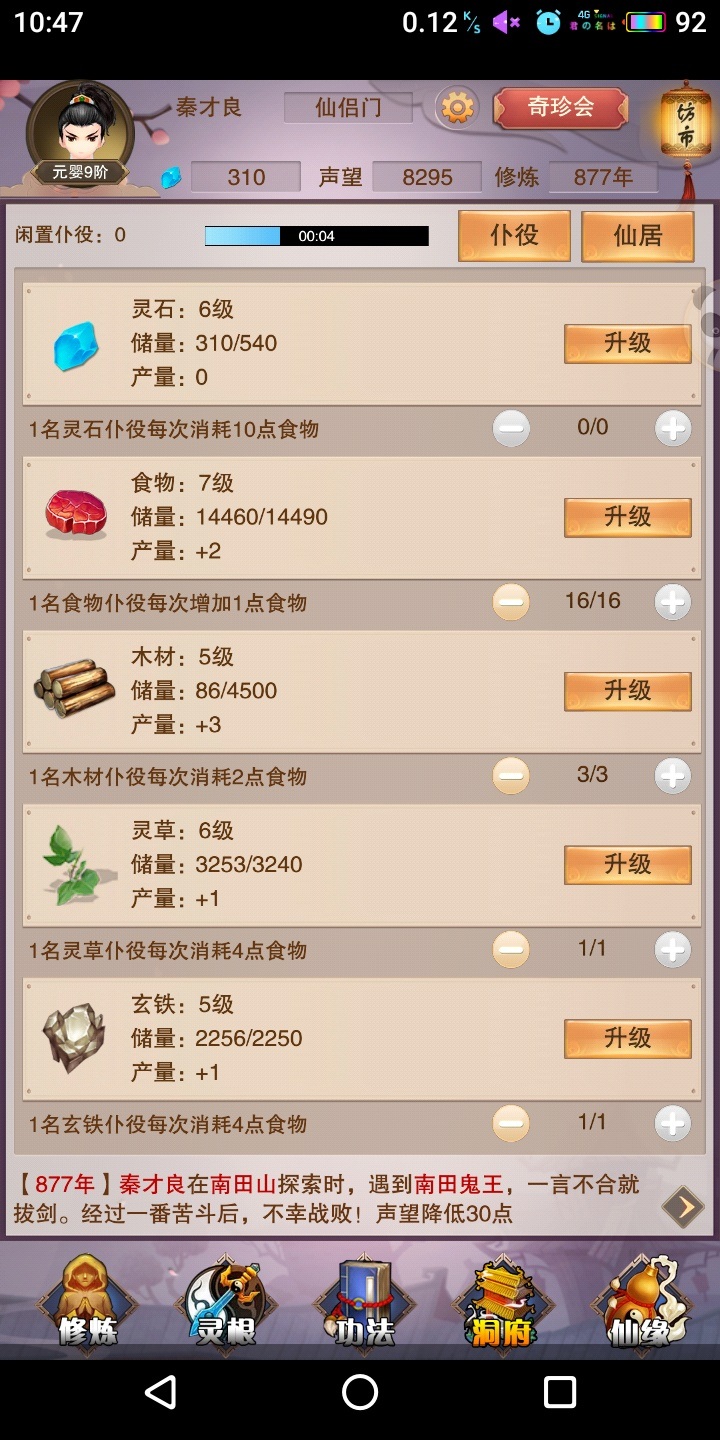This screenshot has width=720, height=1440.
Task: Remove a 灵草 servant with minus
Action: pyautogui.click(x=510, y=949)
